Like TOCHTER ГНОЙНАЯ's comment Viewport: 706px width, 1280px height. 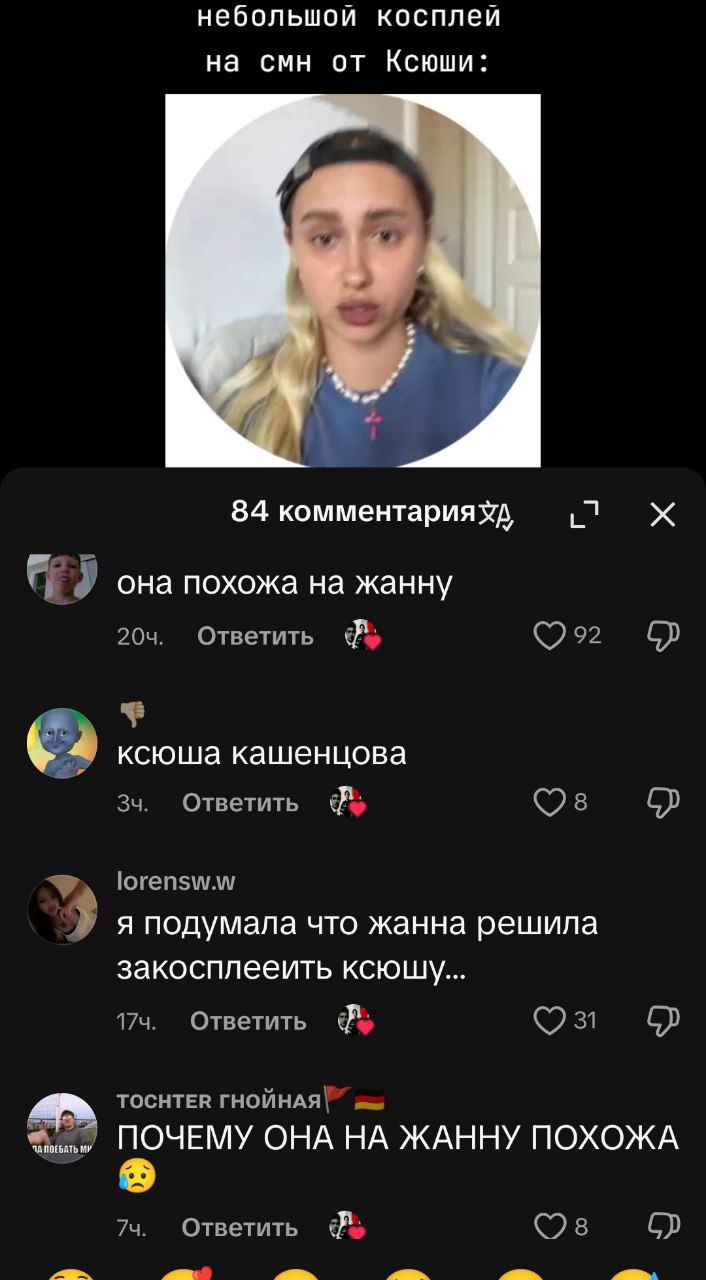(550, 1227)
